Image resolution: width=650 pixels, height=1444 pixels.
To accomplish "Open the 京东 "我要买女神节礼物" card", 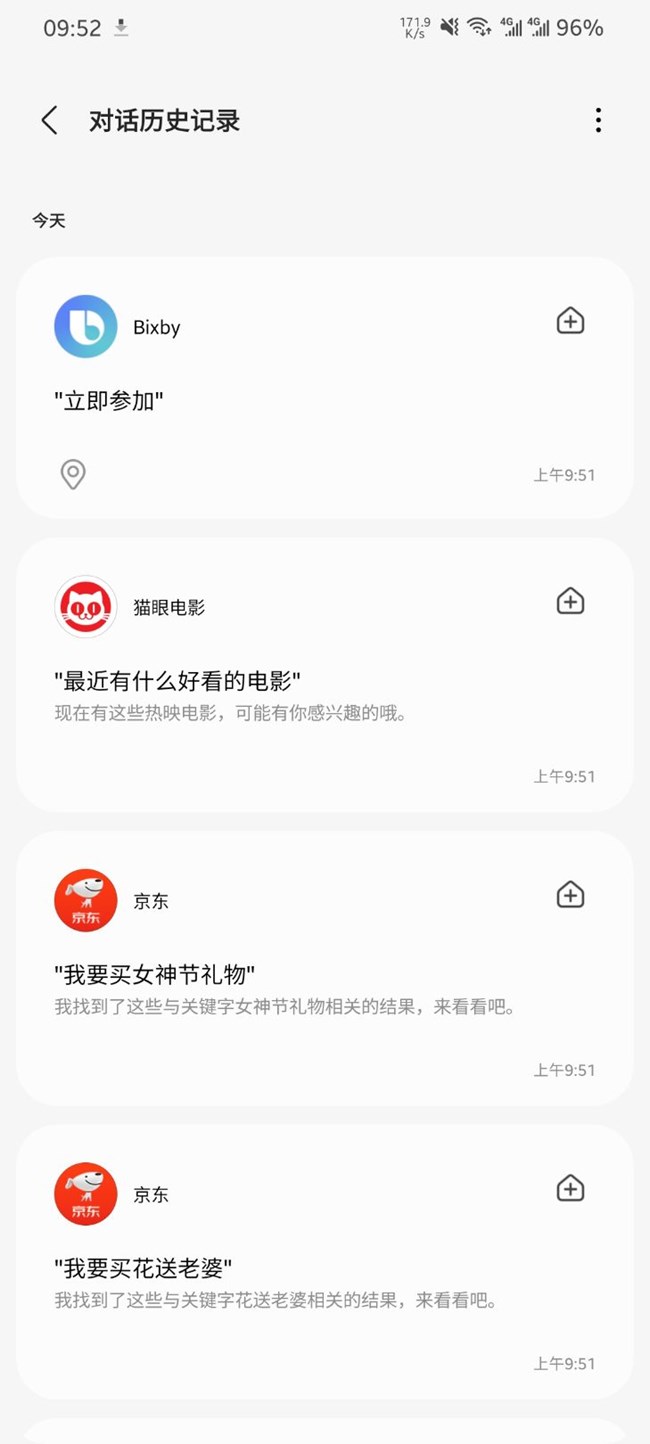I will [x=300, y=985].
